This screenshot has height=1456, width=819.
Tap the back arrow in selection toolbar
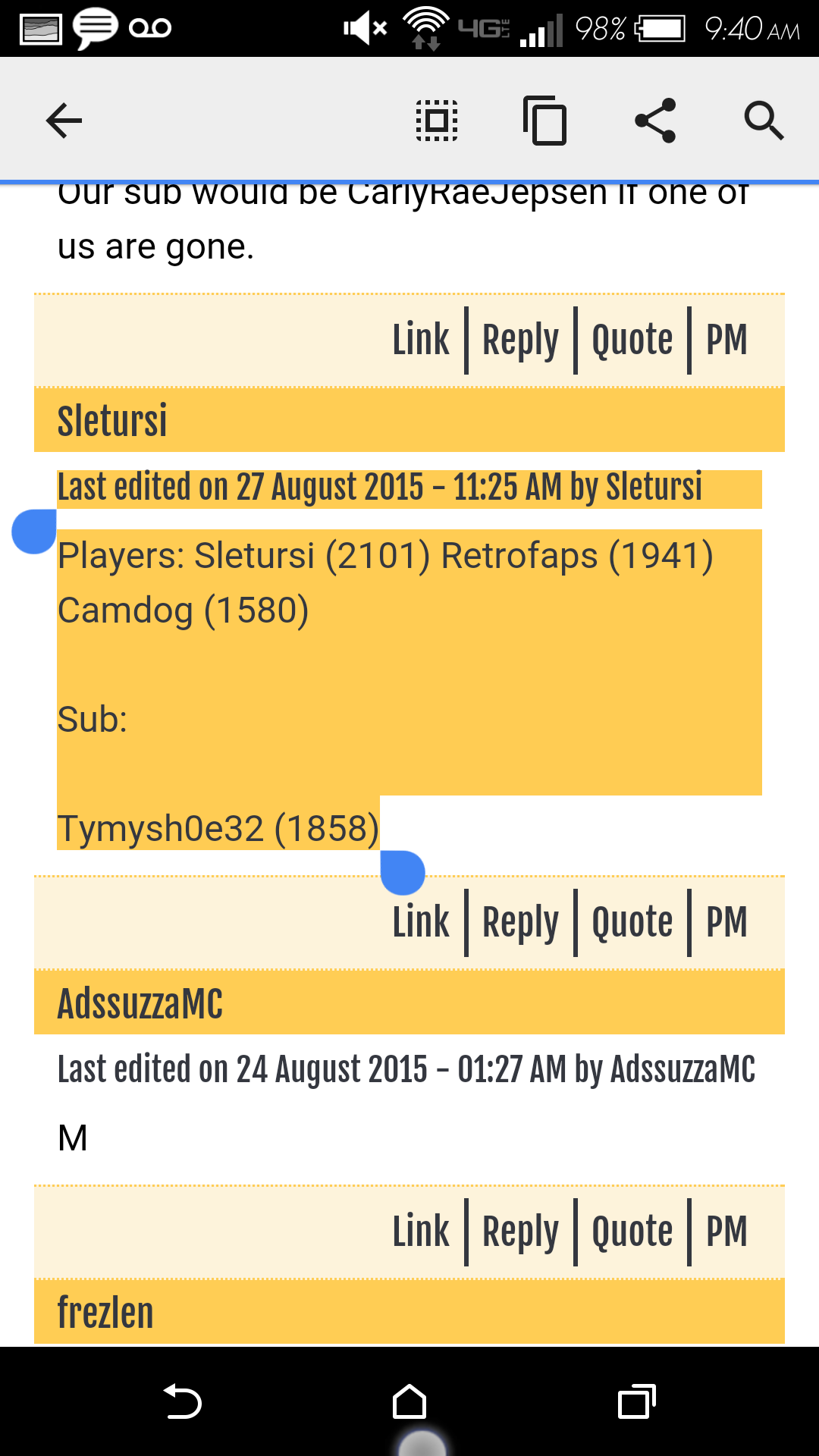click(64, 121)
